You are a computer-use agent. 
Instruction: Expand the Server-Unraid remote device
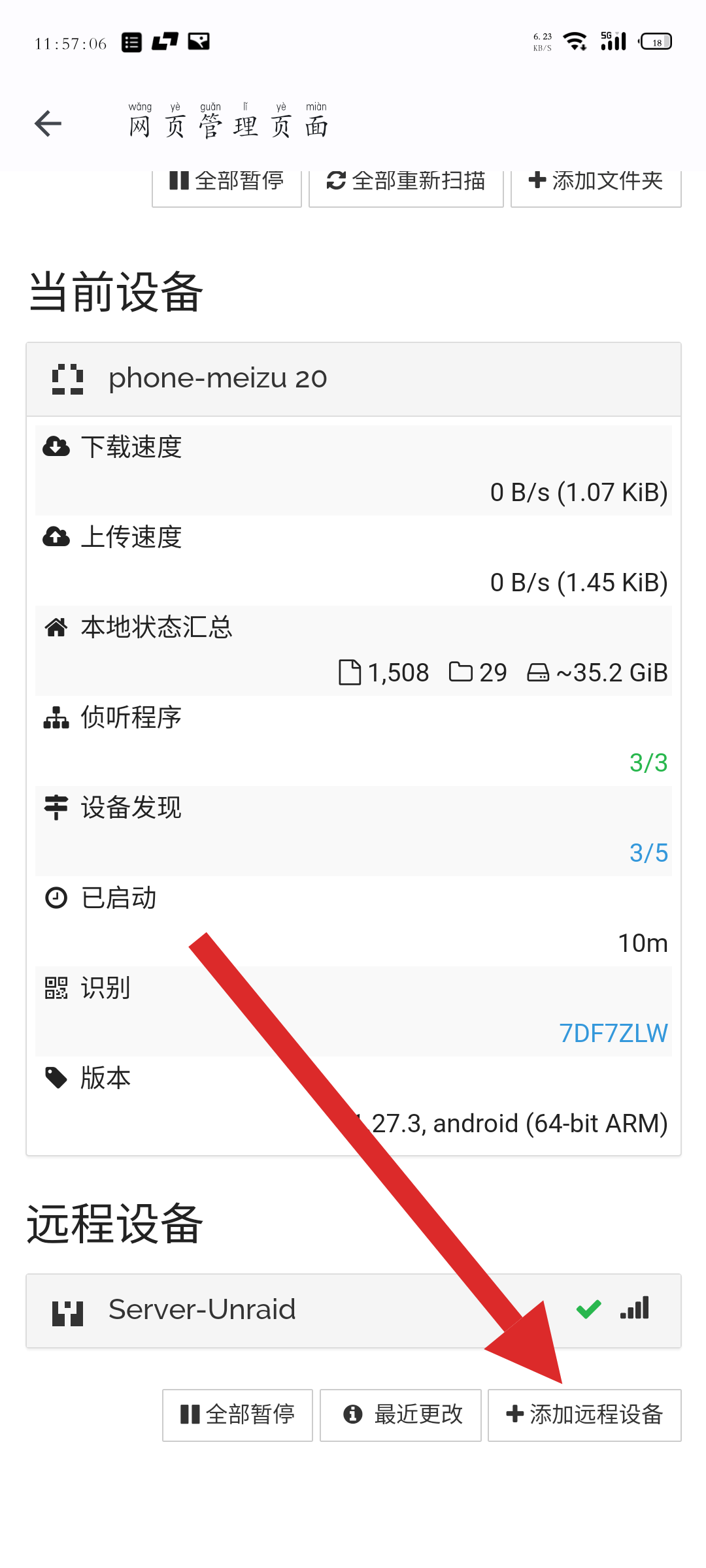(x=353, y=1310)
